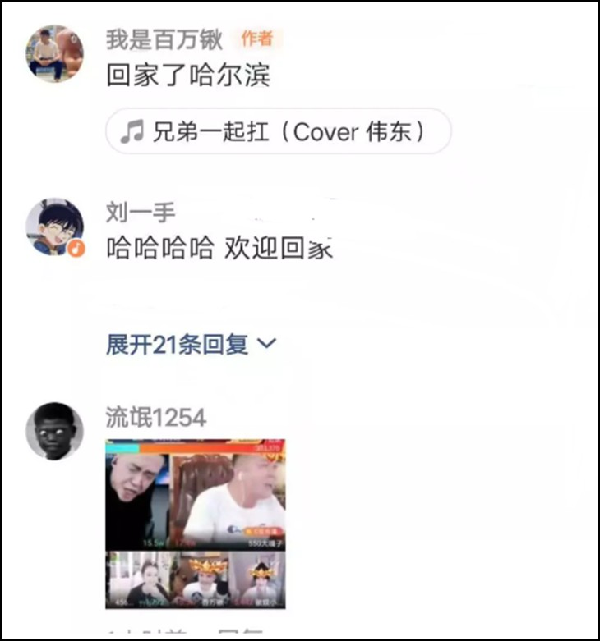Open 流氓1254's profile avatar
Image resolution: width=600 pixels, height=641 pixels.
54,431
